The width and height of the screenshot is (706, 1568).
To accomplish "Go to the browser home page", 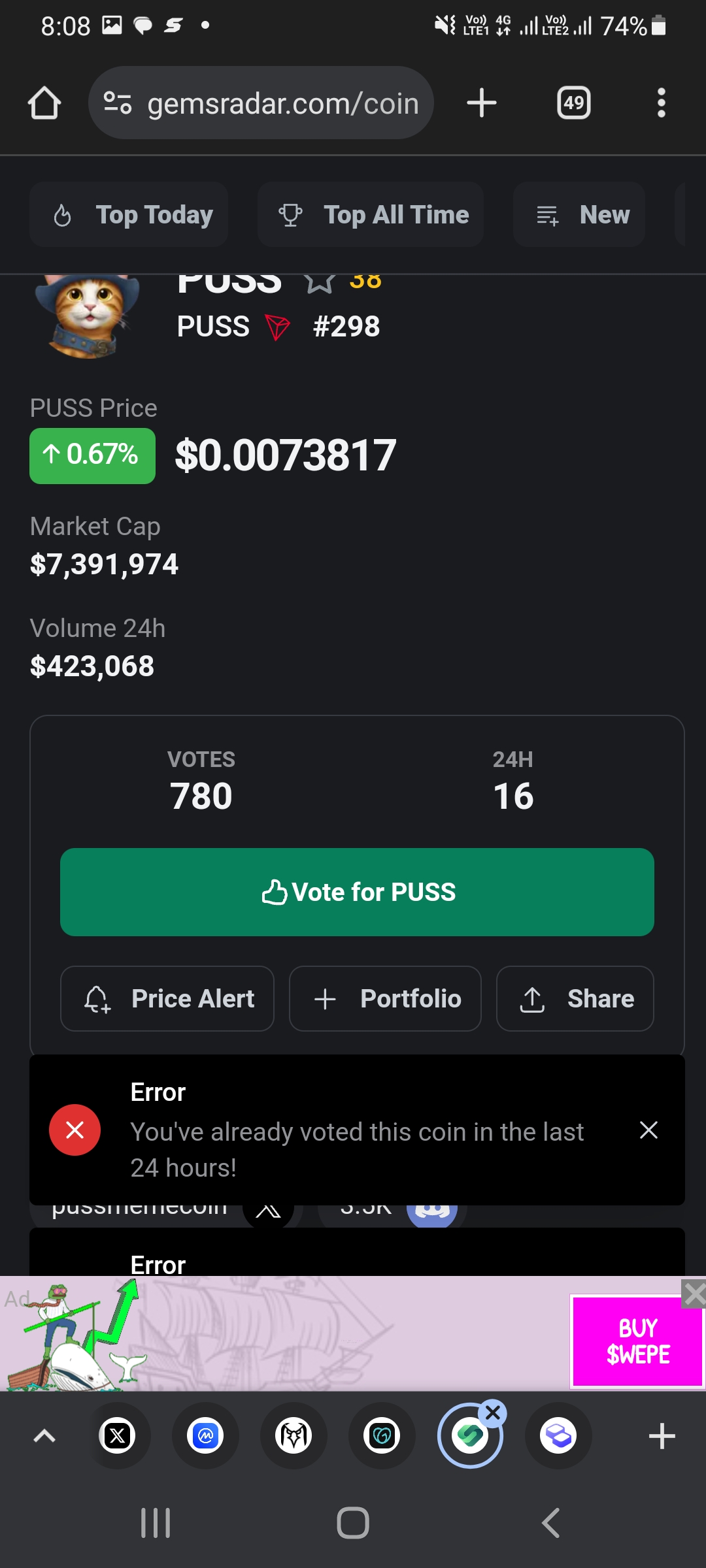I will (x=44, y=103).
